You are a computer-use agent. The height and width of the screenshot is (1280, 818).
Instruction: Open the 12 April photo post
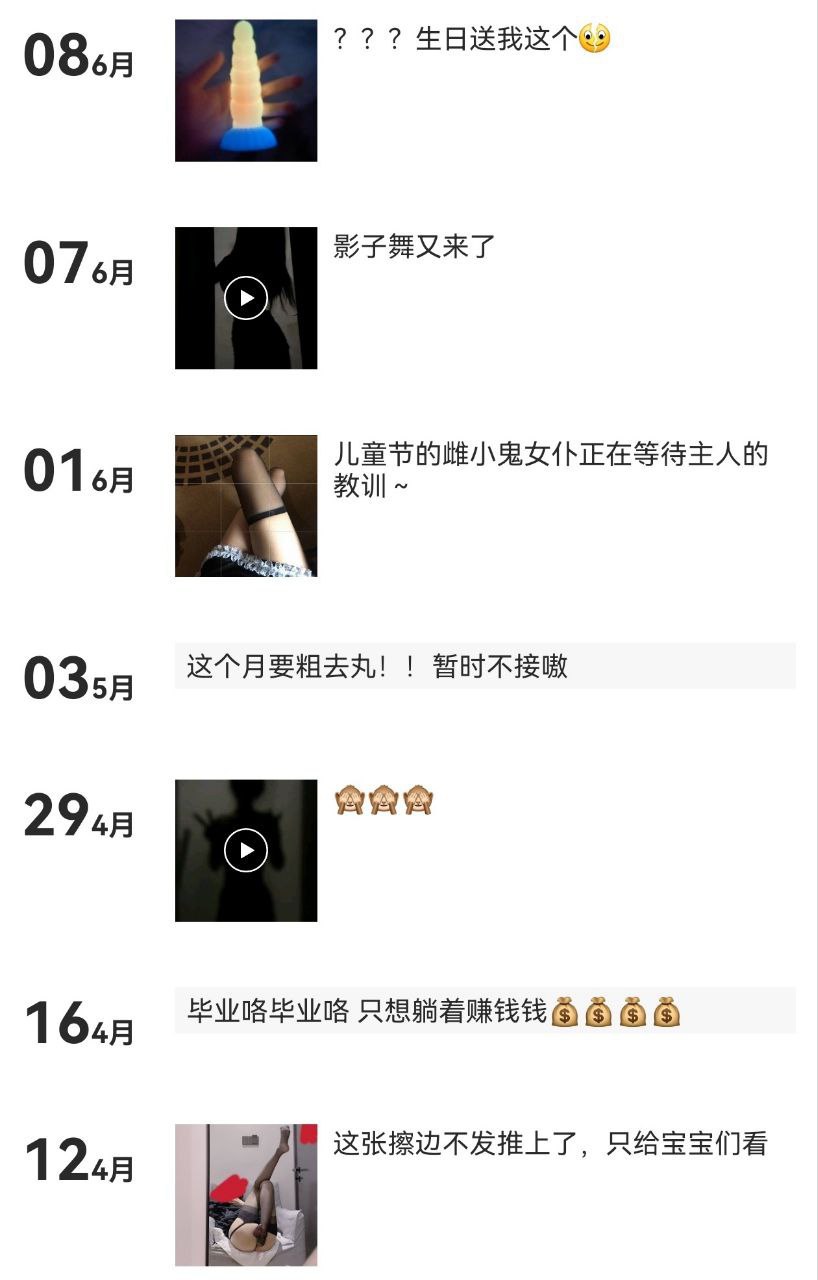click(x=246, y=1195)
